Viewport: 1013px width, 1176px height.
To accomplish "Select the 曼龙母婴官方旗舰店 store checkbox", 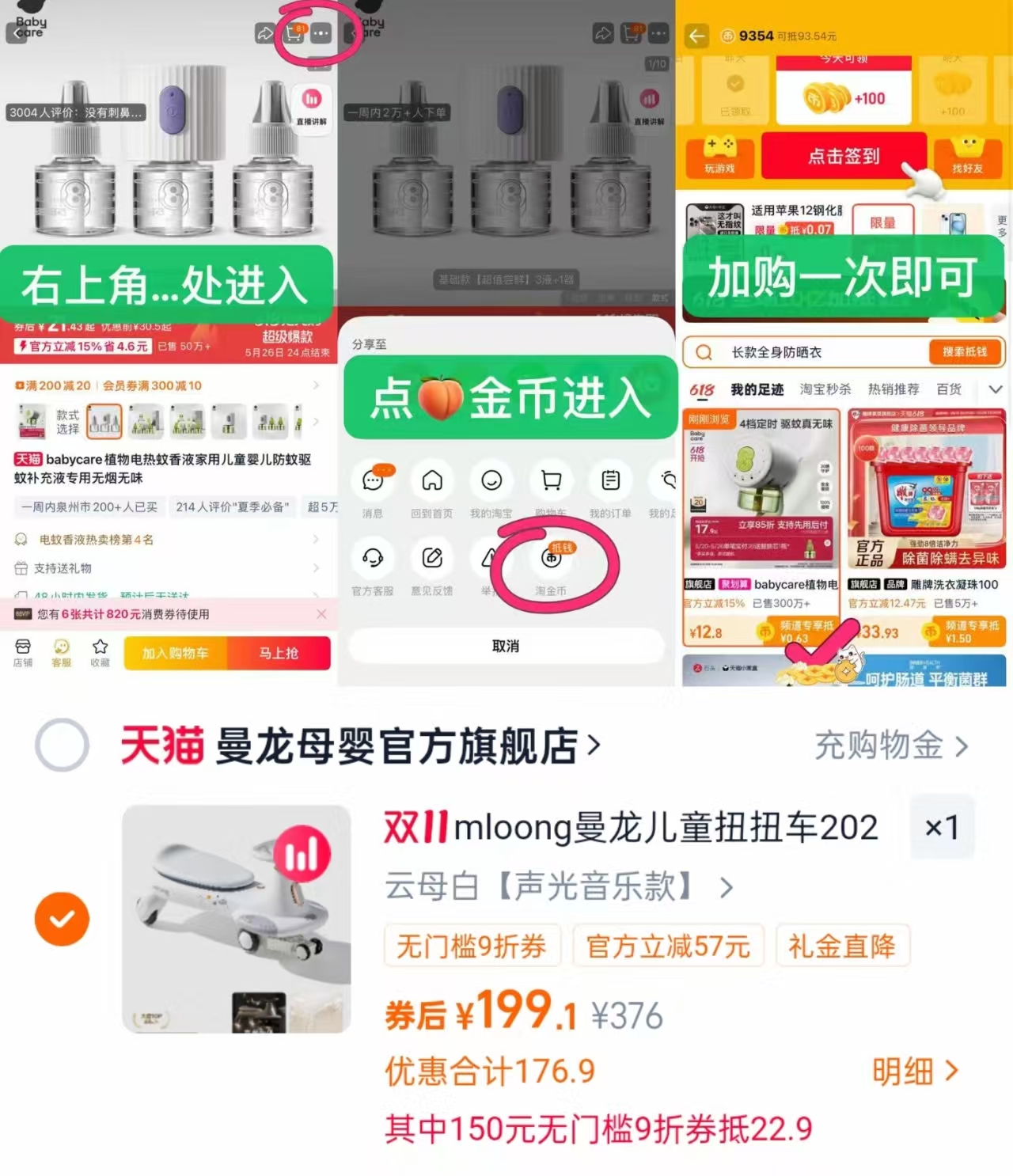I will click(62, 745).
